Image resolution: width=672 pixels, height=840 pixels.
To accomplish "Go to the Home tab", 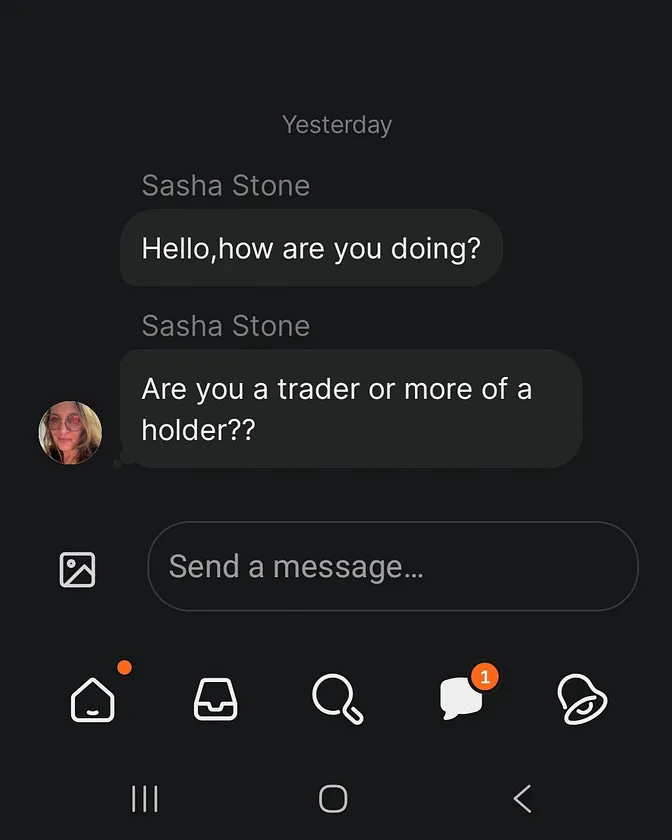I will coord(93,698).
